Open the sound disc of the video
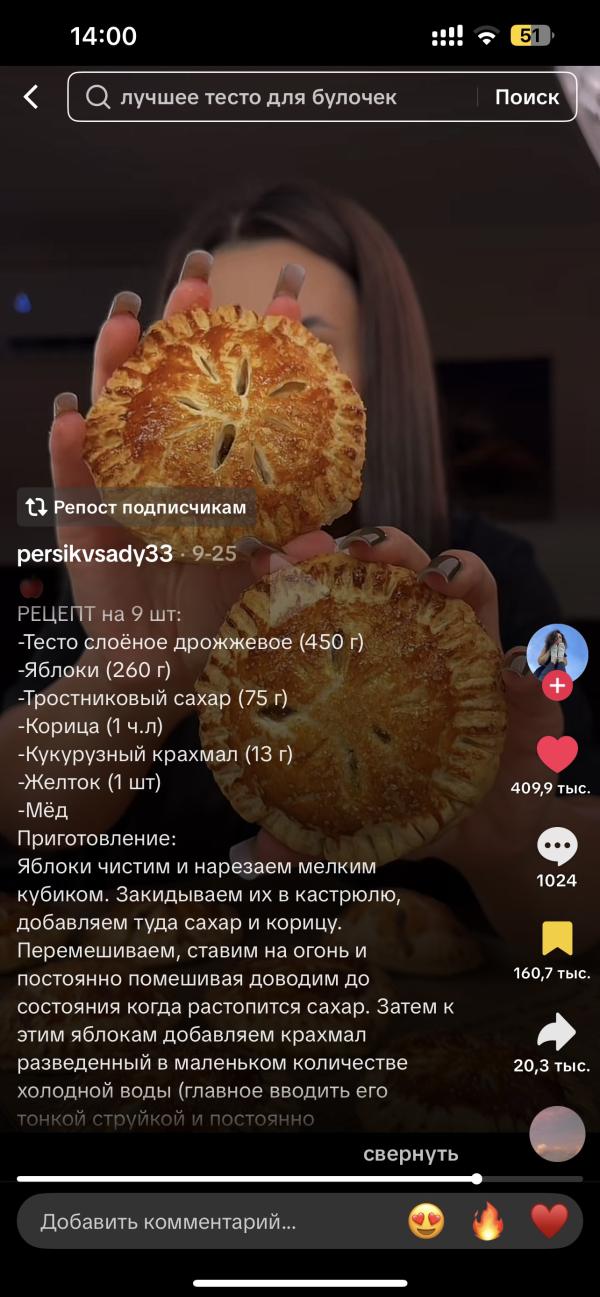 point(557,1133)
